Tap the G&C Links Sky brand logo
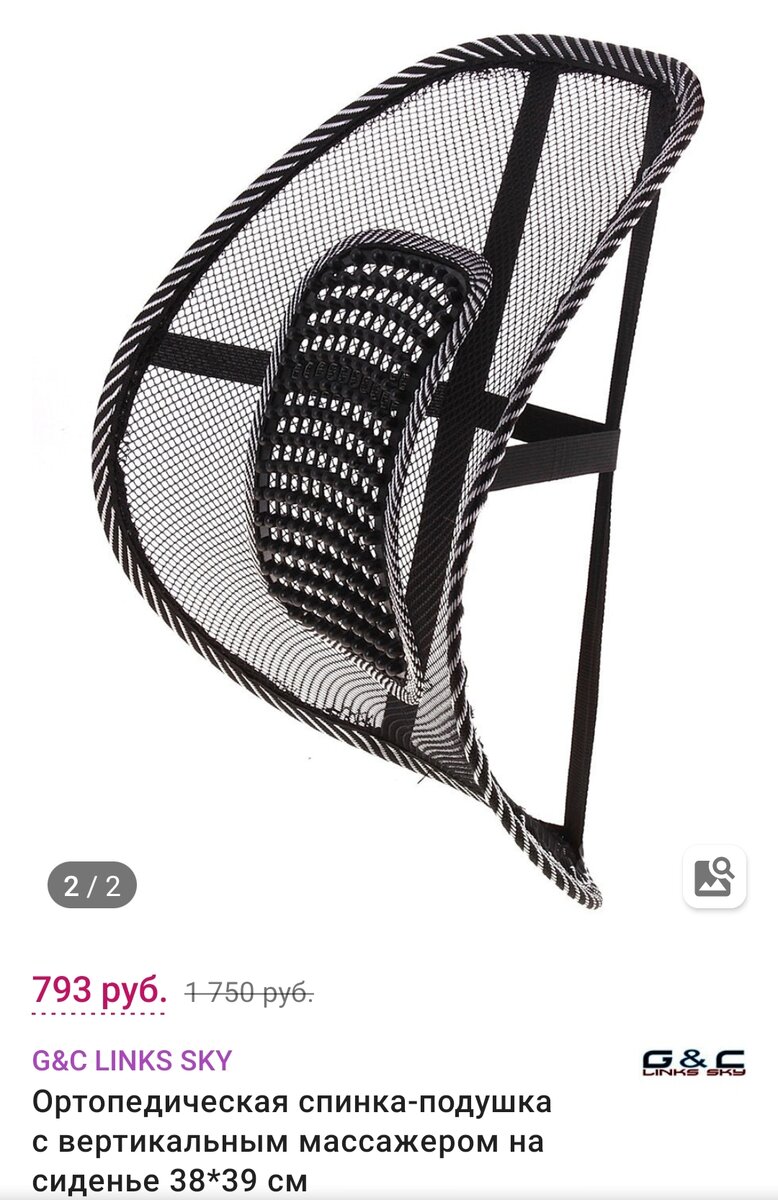This screenshot has width=778, height=1200. [x=693, y=1062]
